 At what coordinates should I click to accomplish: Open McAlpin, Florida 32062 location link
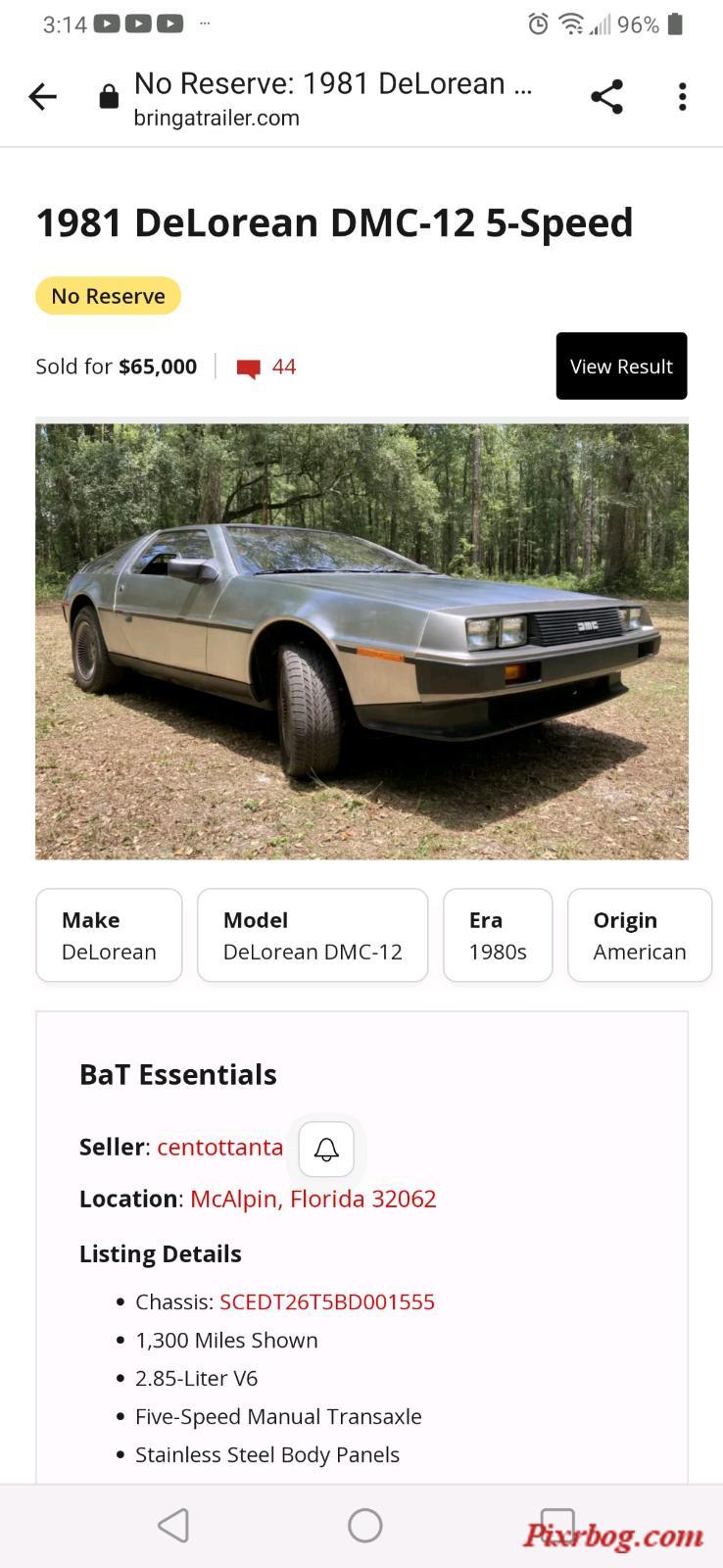pyautogui.click(x=313, y=1199)
